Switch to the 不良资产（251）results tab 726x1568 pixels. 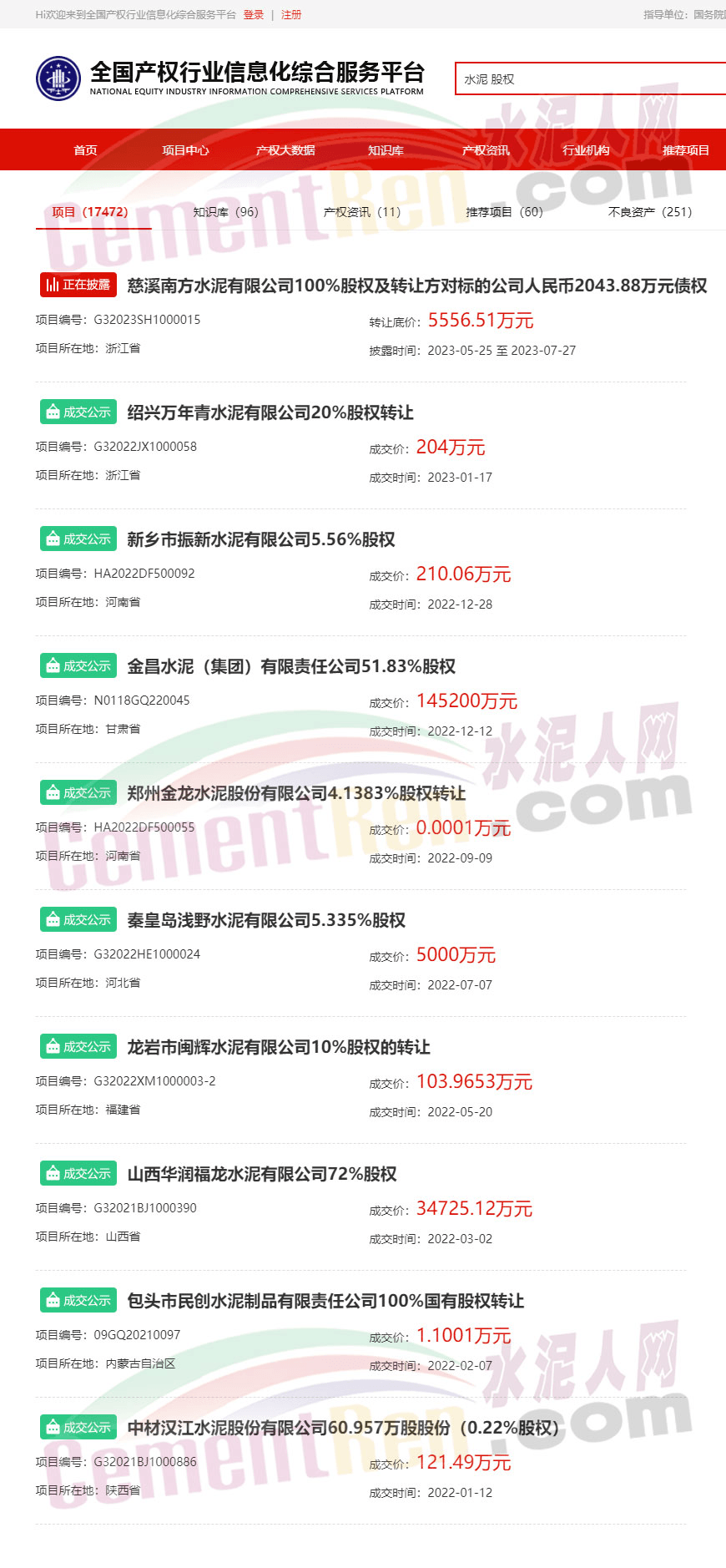[650, 212]
